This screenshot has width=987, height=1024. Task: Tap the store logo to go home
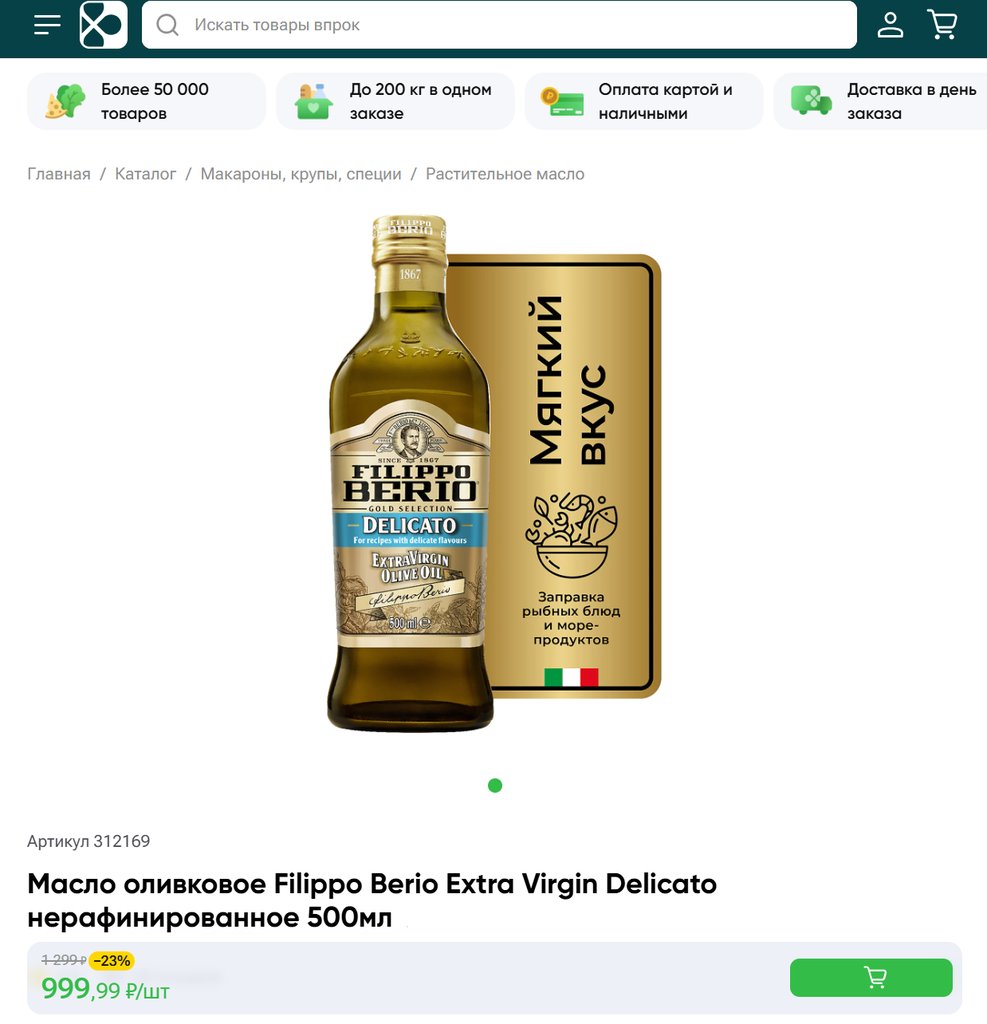click(104, 25)
